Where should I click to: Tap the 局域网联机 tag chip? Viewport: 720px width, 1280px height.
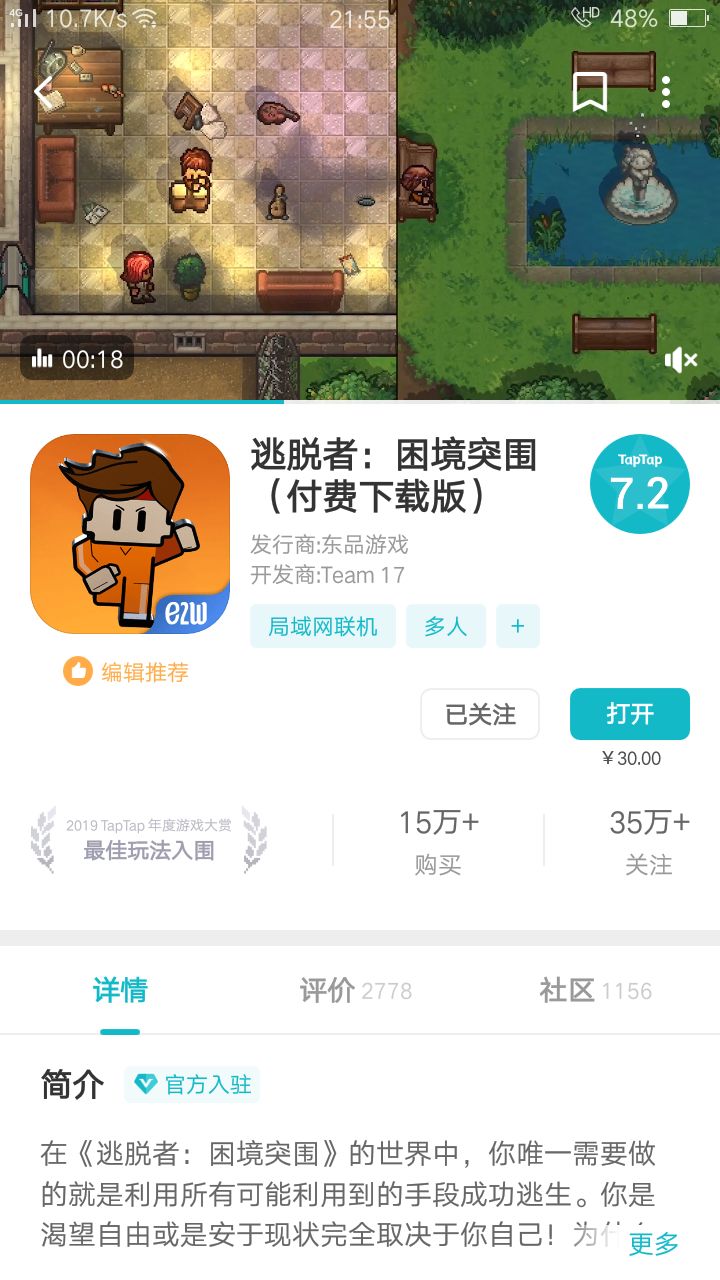click(323, 626)
